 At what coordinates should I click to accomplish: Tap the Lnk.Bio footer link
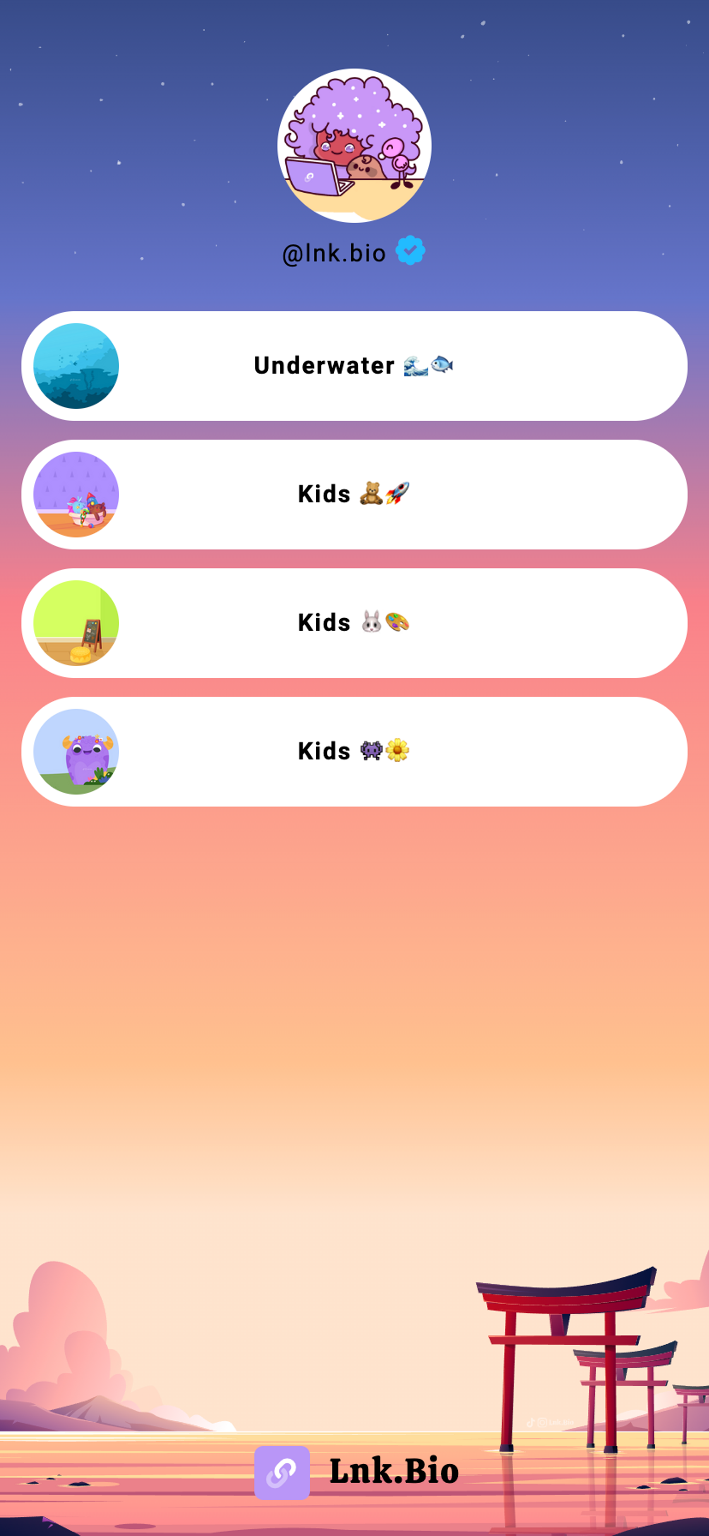356,1472
